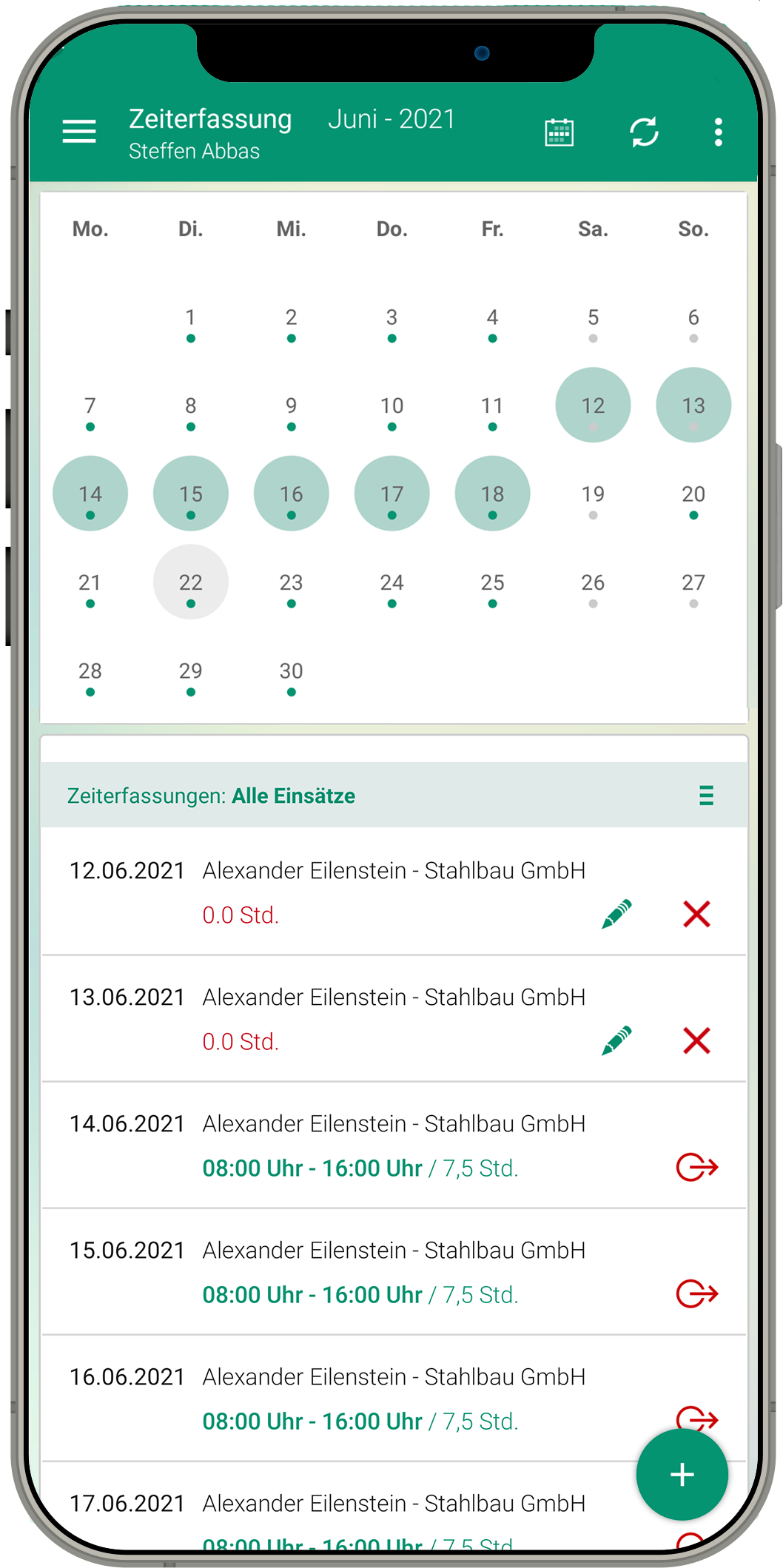Open the calendar picker icon
The height and width of the screenshot is (1568, 783).
[x=559, y=132]
